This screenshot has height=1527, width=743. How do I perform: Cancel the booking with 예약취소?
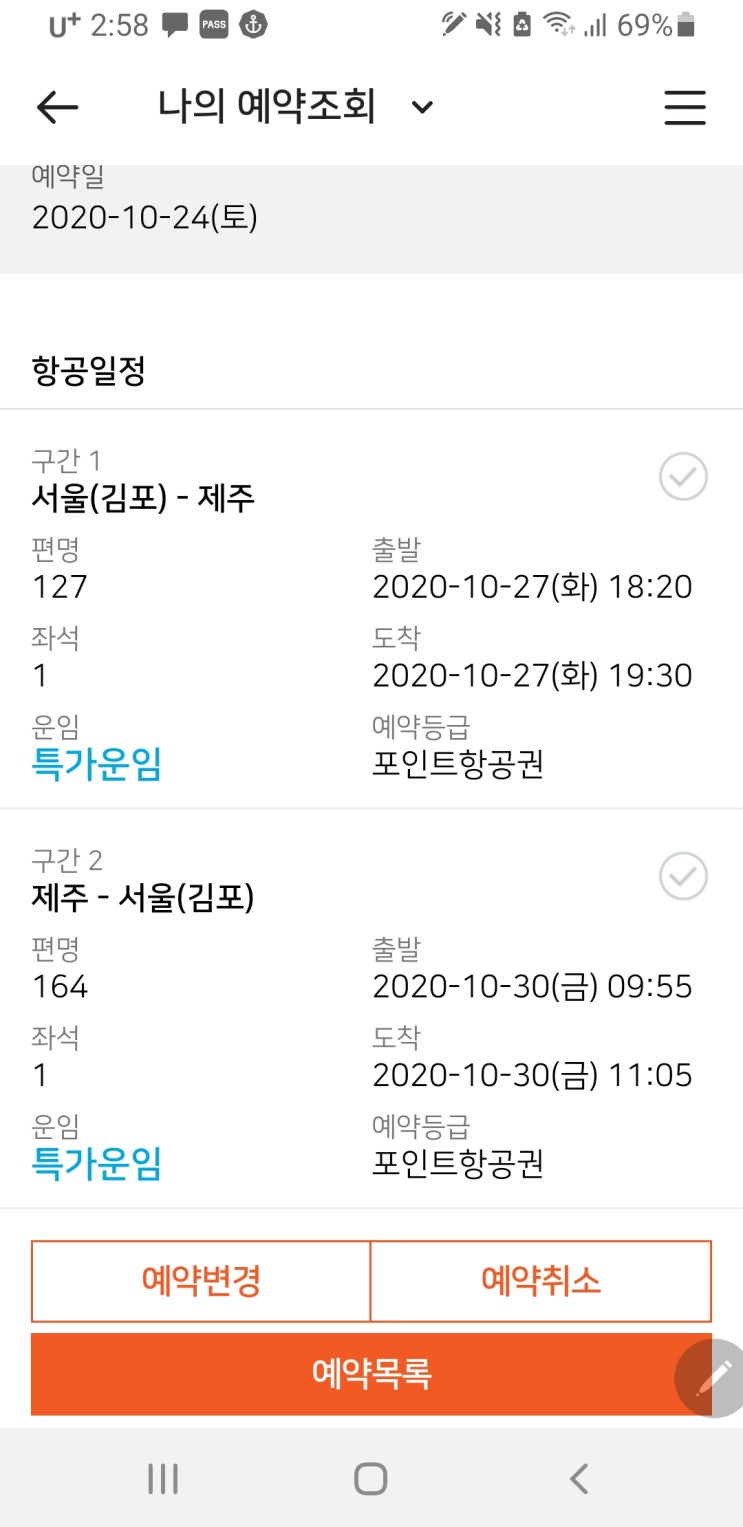tap(541, 1281)
